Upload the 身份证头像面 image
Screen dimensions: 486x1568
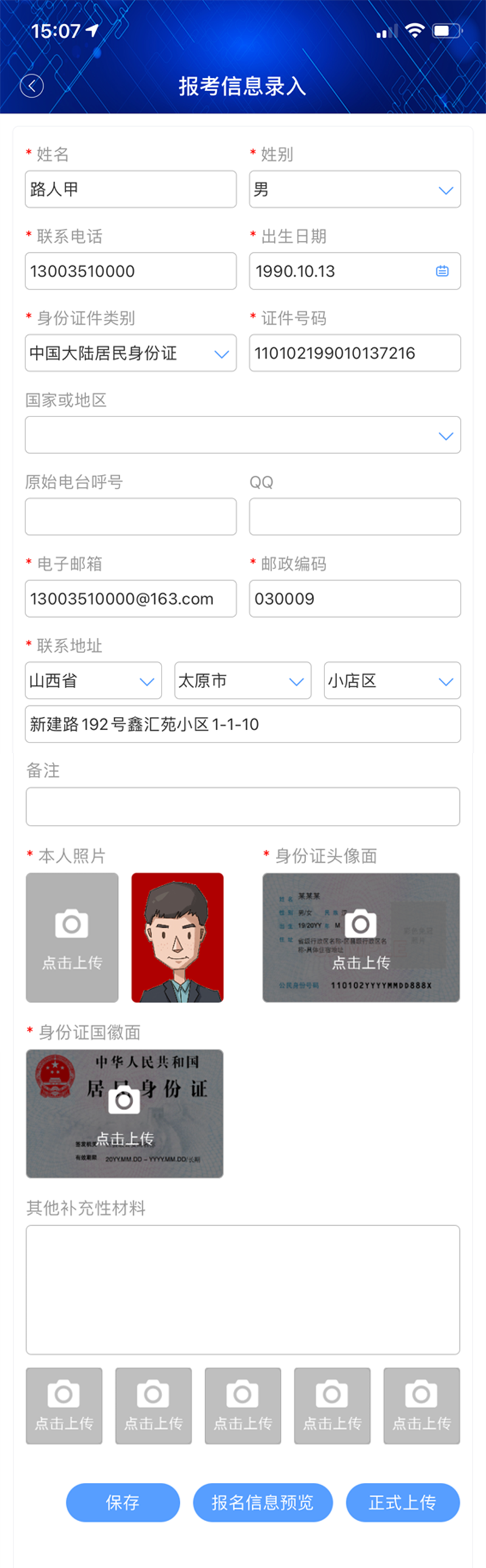coord(361,938)
